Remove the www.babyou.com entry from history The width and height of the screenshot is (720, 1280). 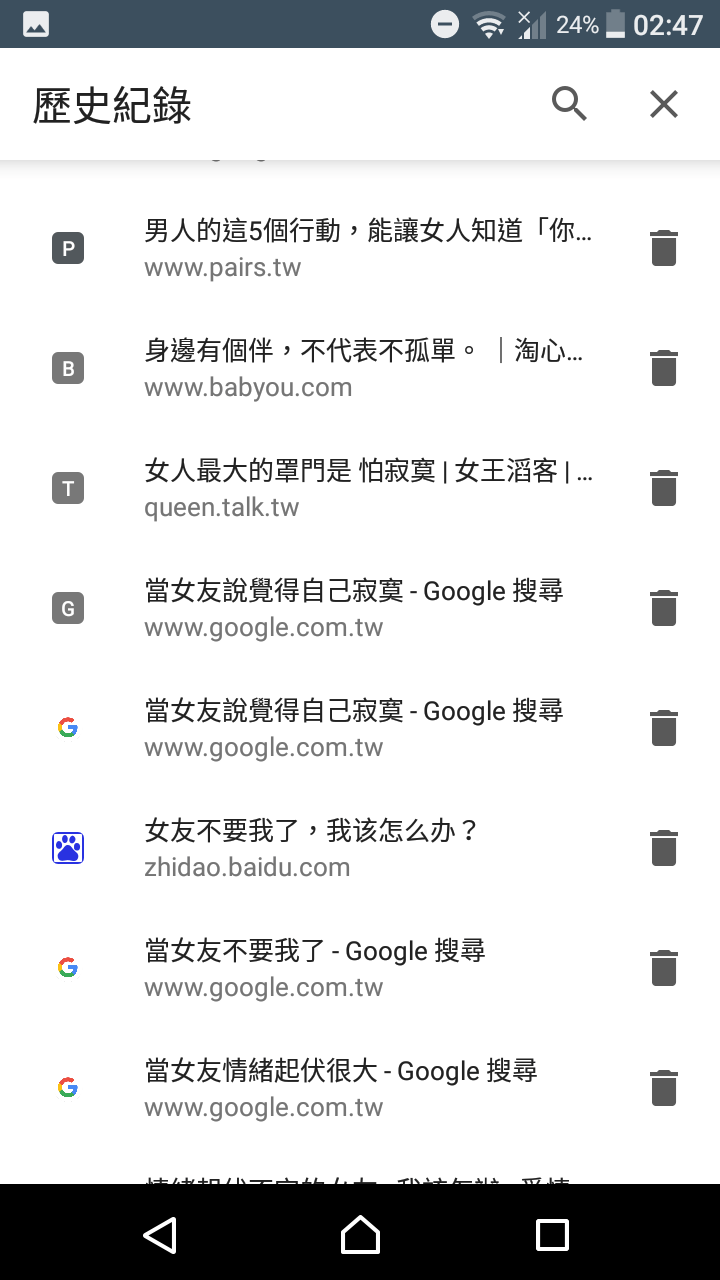[x=664, y=368]
